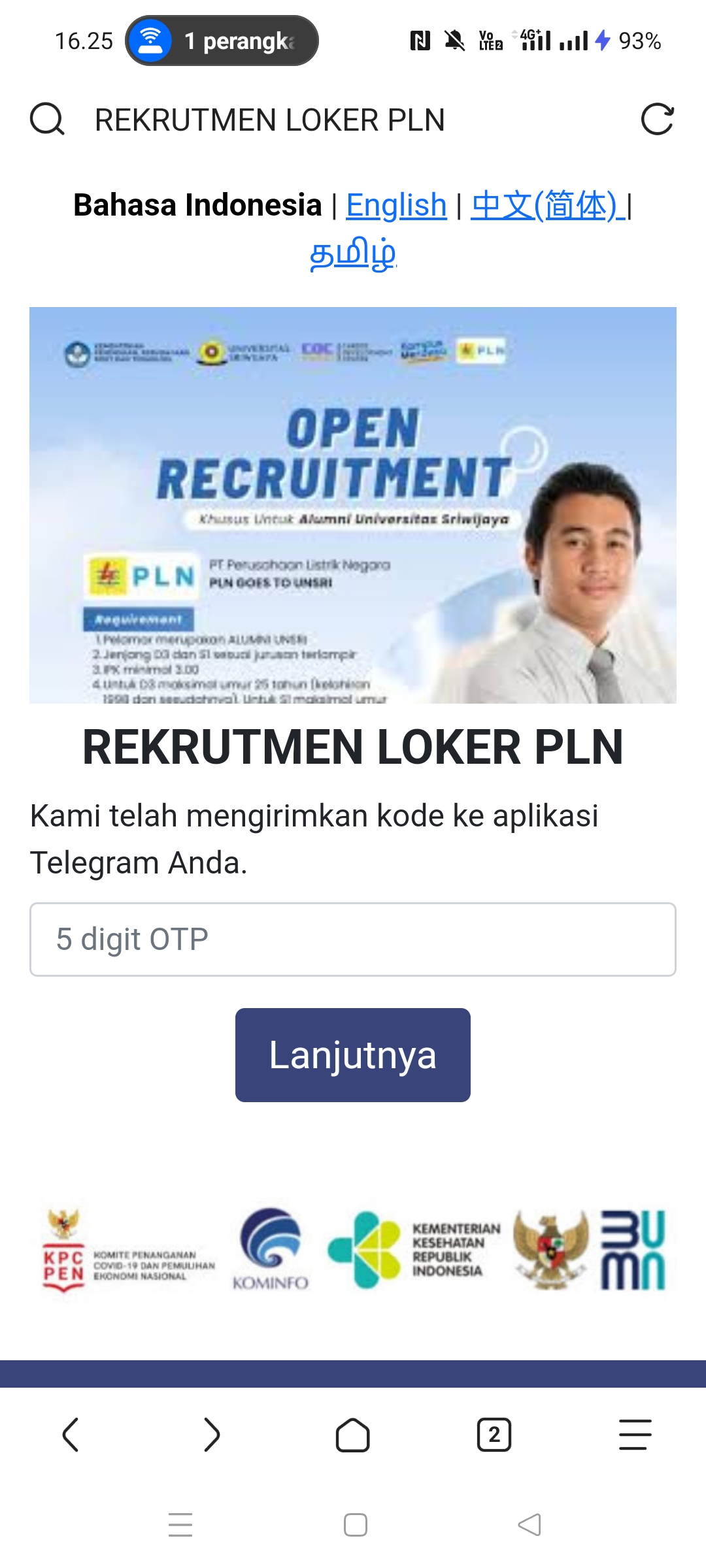706x1568 pixels.
Task: Tap the system recent apps button
Action: (180, 1525)
